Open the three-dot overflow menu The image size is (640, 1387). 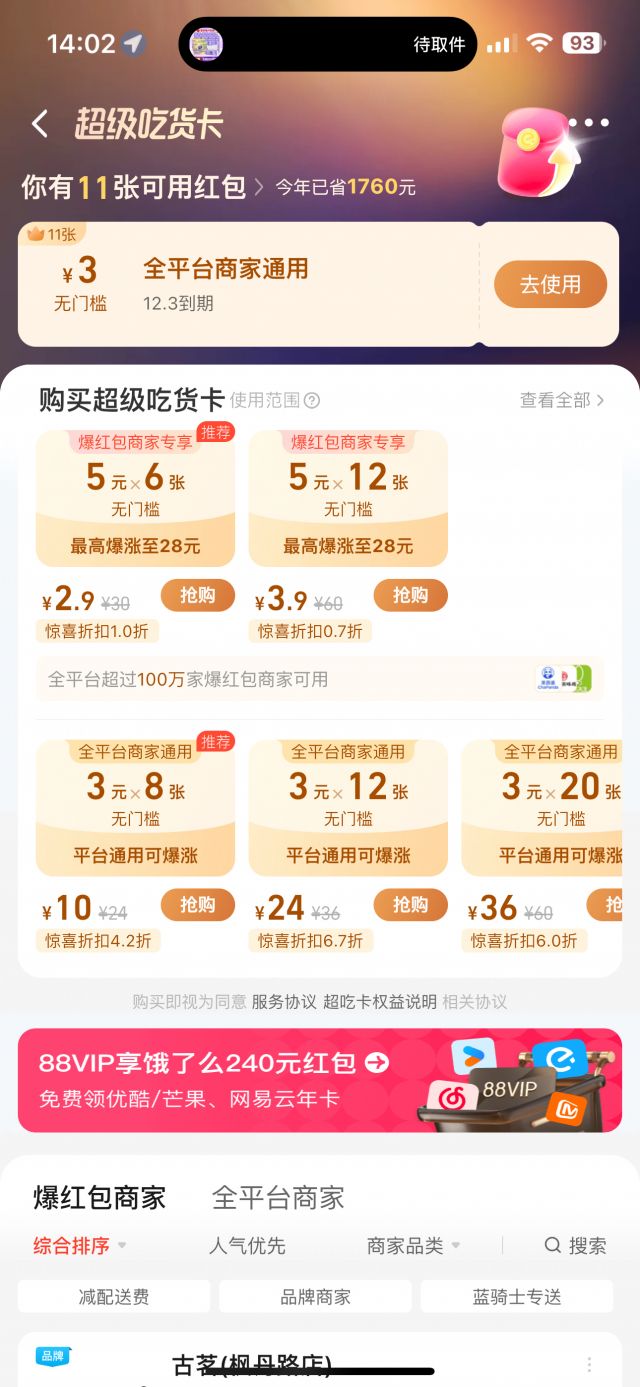coord(589,123)
